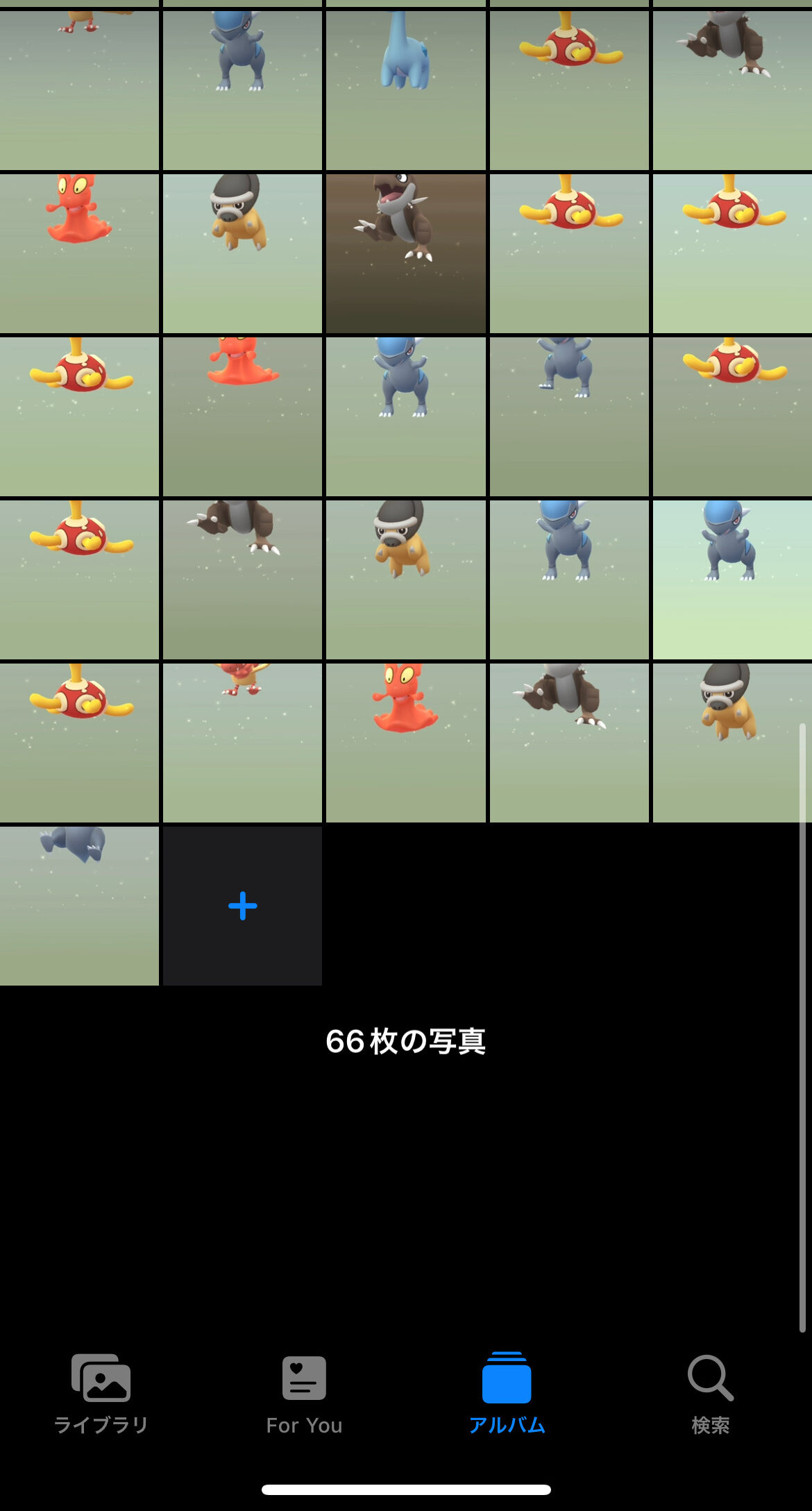Go to the 検索 tab
812x1511 pixels.
pyautogui.click(x=710, y=1393)
